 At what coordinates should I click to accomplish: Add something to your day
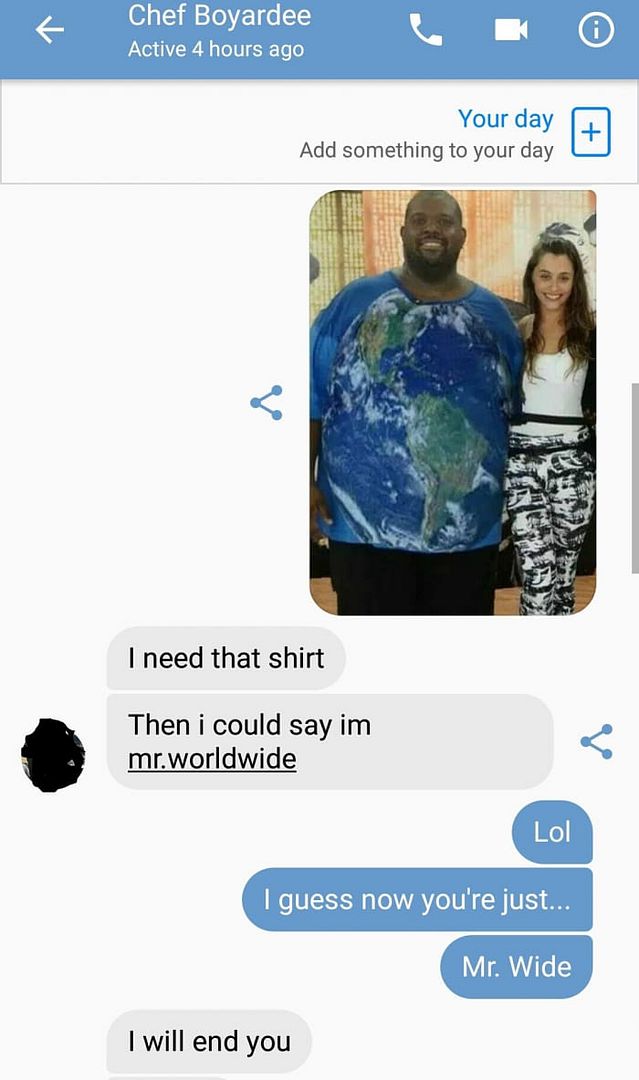point(590,133)
